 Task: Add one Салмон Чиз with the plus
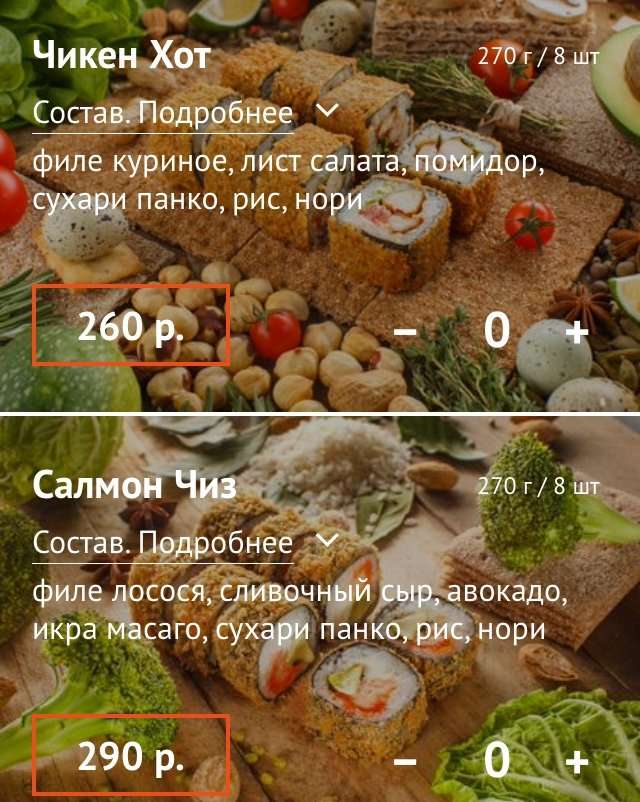coord(577,761)
